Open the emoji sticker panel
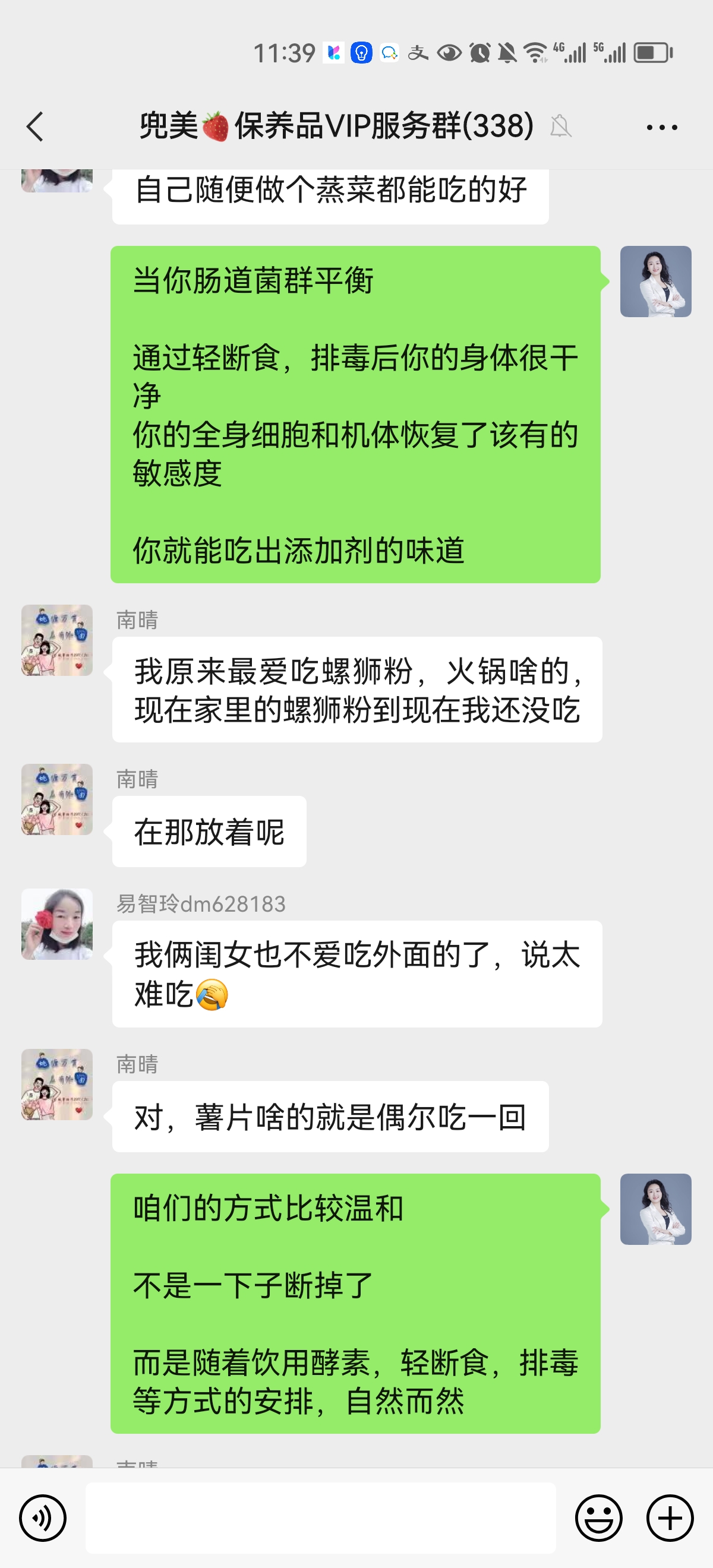The image size is (713, 1568). 598,1518
